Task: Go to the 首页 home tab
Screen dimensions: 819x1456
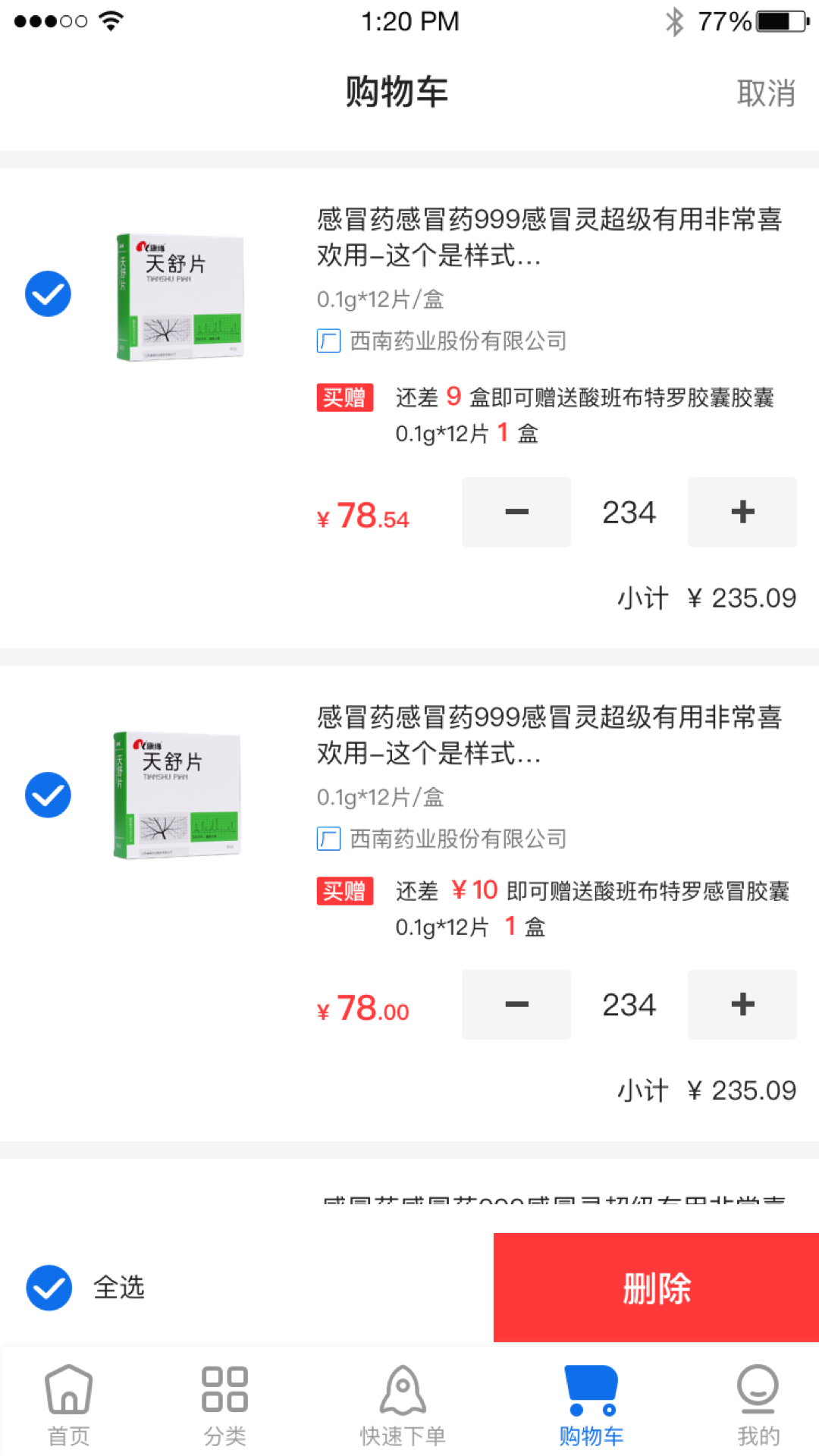Action: click(69, 1404)
